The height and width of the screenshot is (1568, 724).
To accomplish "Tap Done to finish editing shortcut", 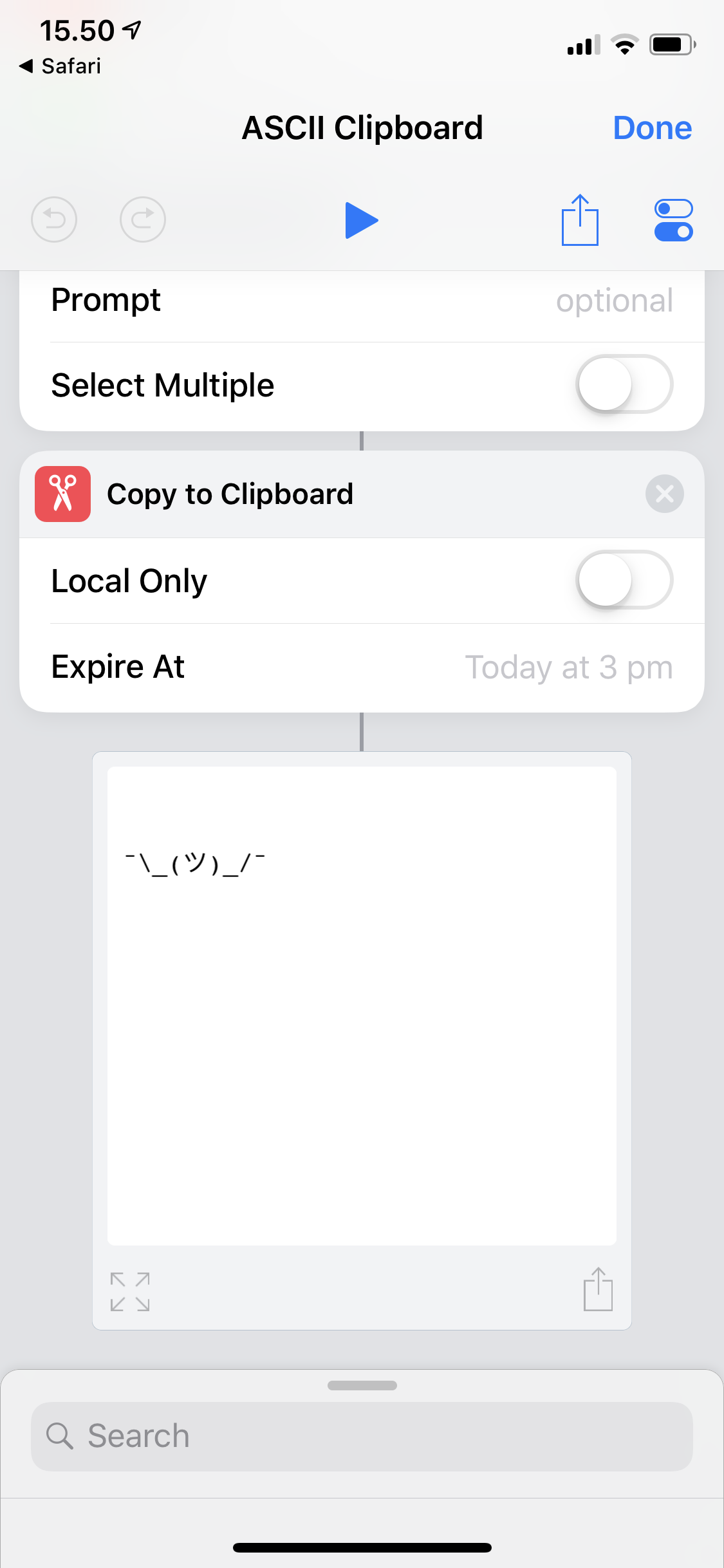I will pyautogui.click(x=652, y=127).
